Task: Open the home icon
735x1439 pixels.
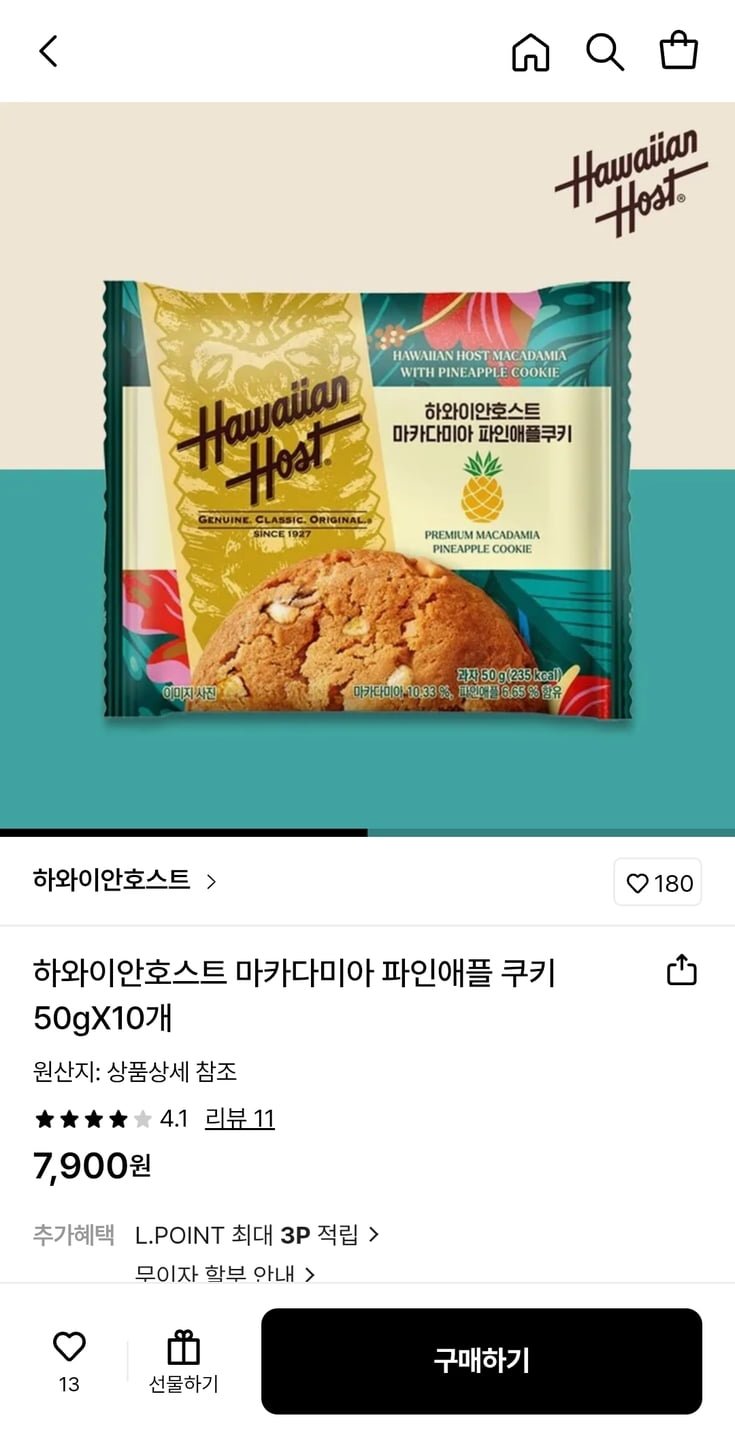Action: pyautogui.click(x=530, y=51)
